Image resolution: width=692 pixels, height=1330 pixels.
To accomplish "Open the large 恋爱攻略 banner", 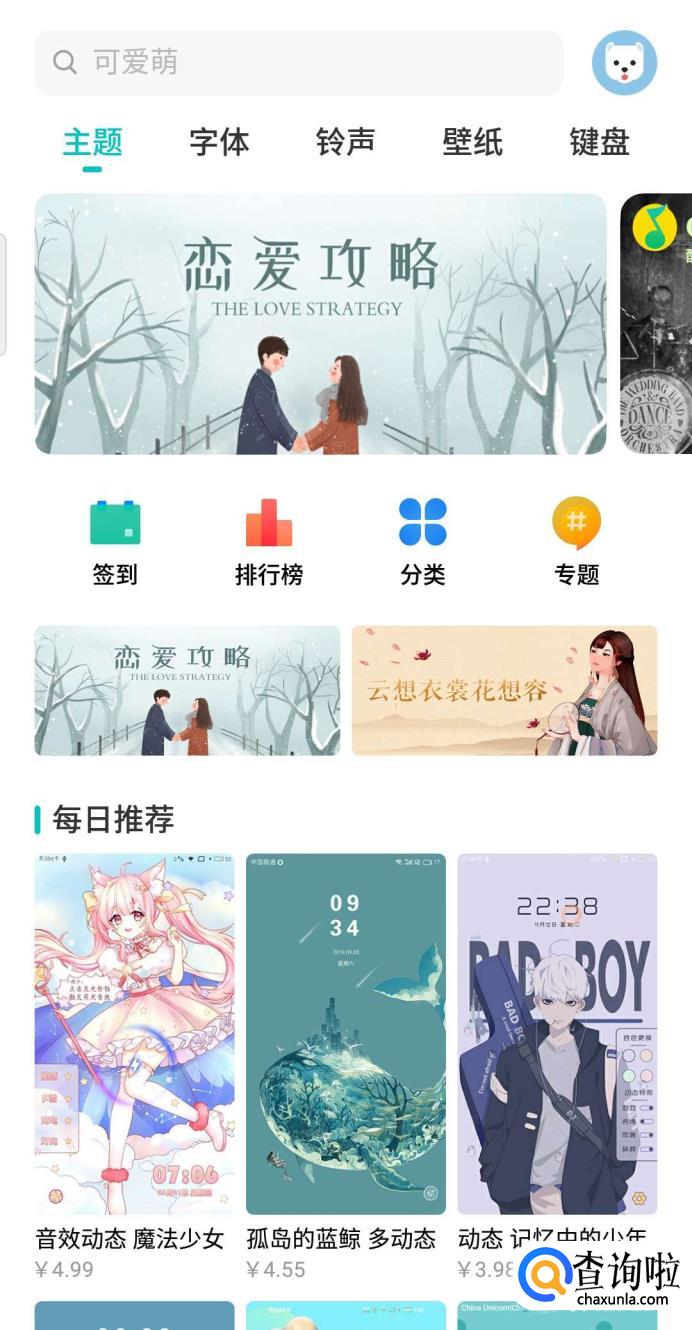I will (x=320, y=324).
